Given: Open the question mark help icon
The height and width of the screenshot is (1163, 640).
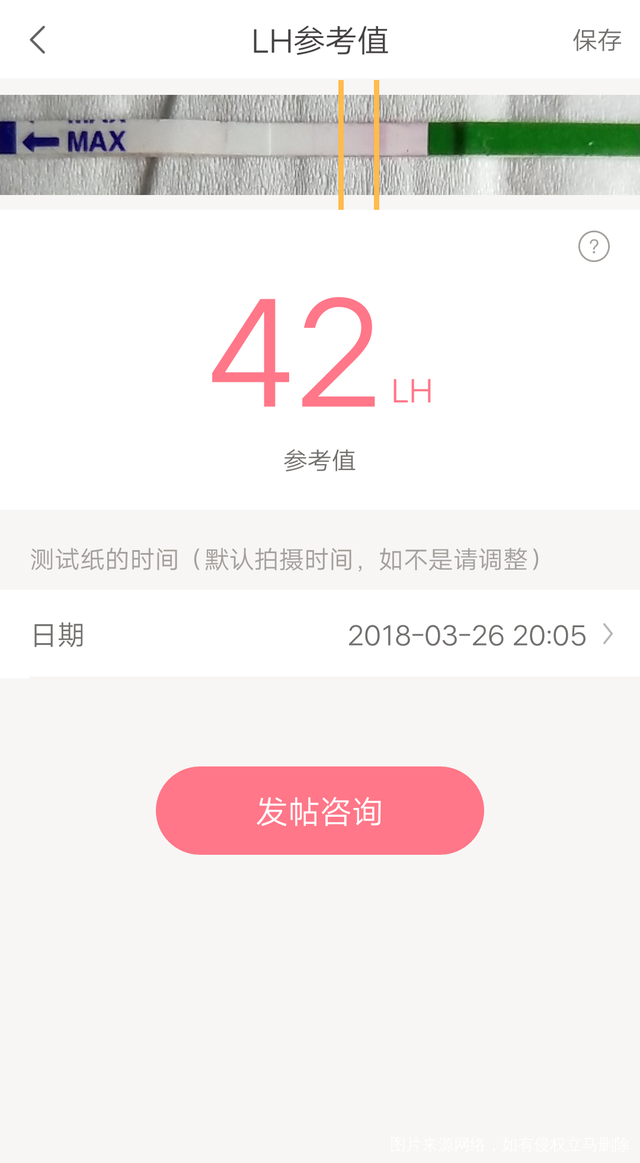Looking at the screenshot, I should pos(594,246).
